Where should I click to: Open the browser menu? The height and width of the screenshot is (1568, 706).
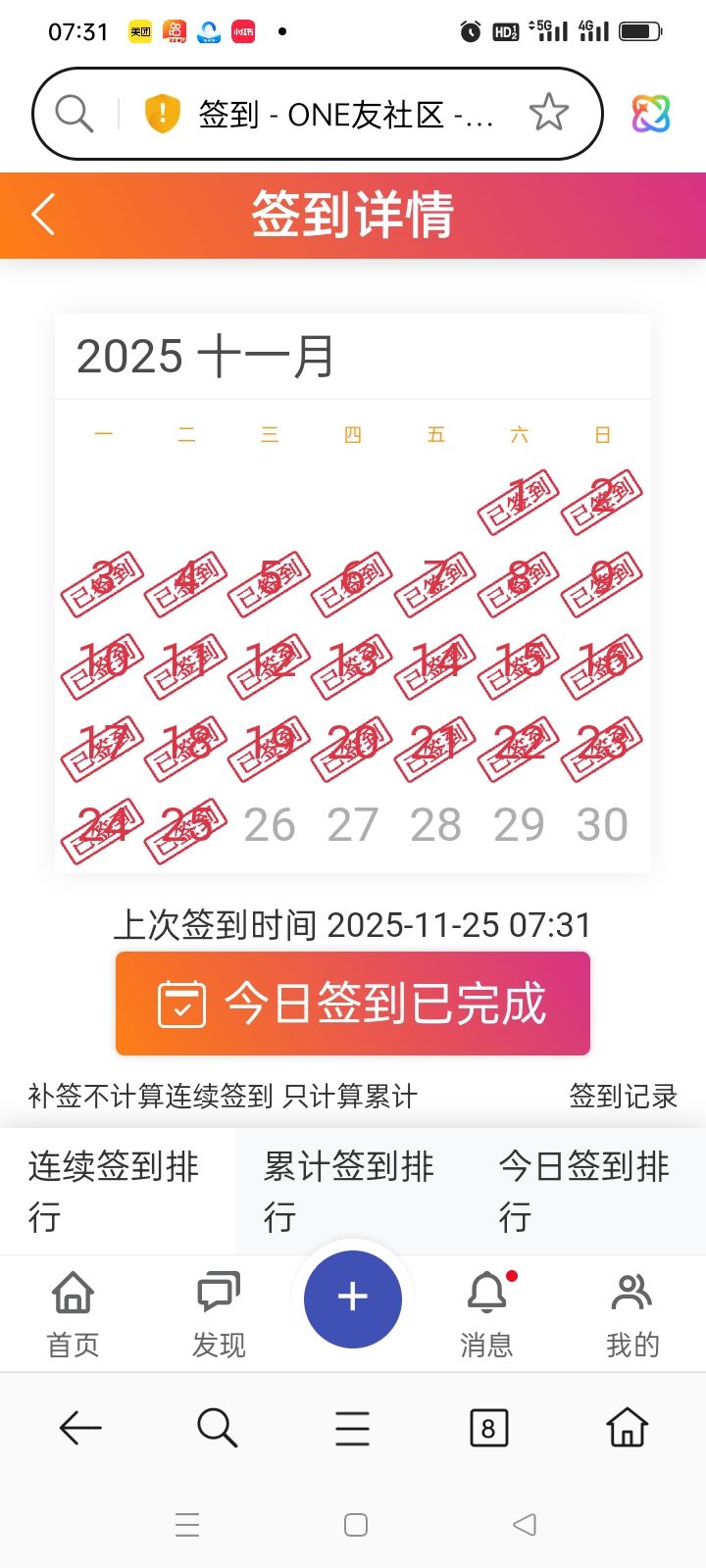pos(353,1428)
